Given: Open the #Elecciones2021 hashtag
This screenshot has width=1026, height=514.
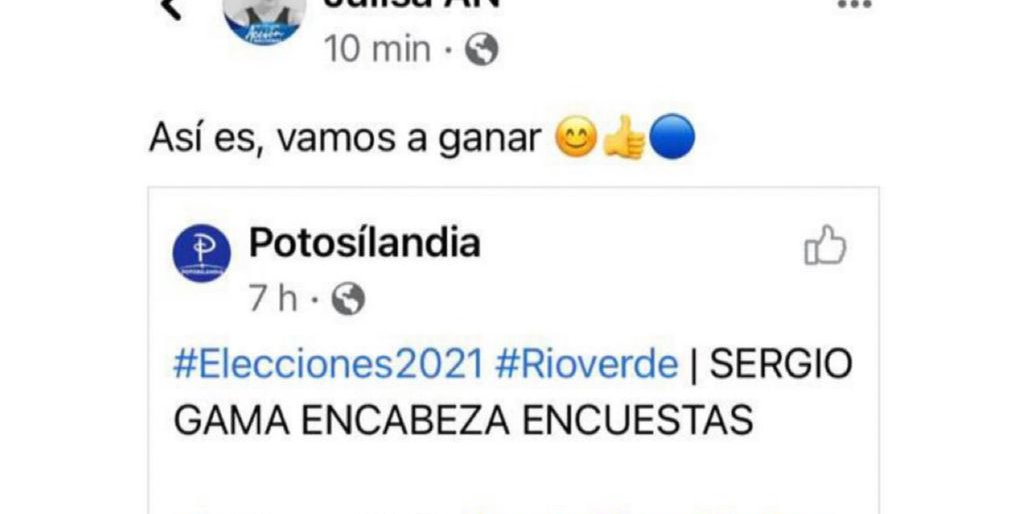Looking at the screenshot, I should point(328,365).
